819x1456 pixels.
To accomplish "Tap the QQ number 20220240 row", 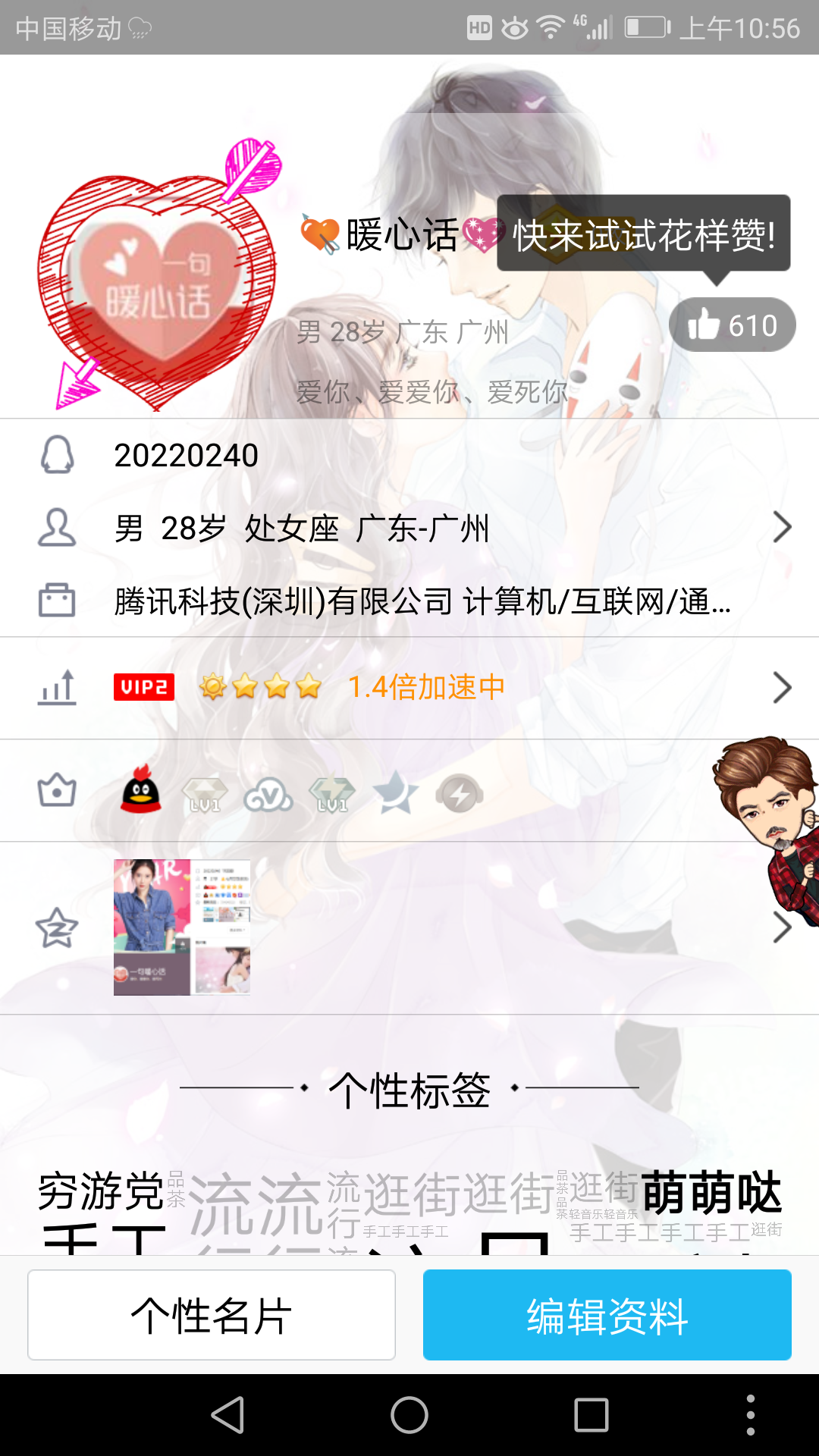I will [x=409, y=455].
